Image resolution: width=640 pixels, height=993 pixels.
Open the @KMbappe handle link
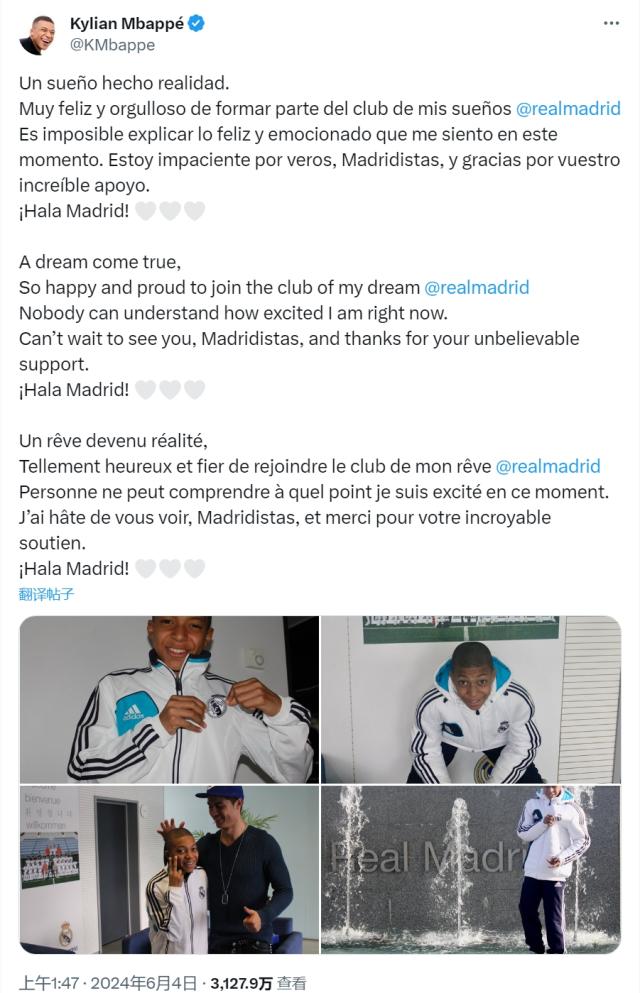point(112,45)
